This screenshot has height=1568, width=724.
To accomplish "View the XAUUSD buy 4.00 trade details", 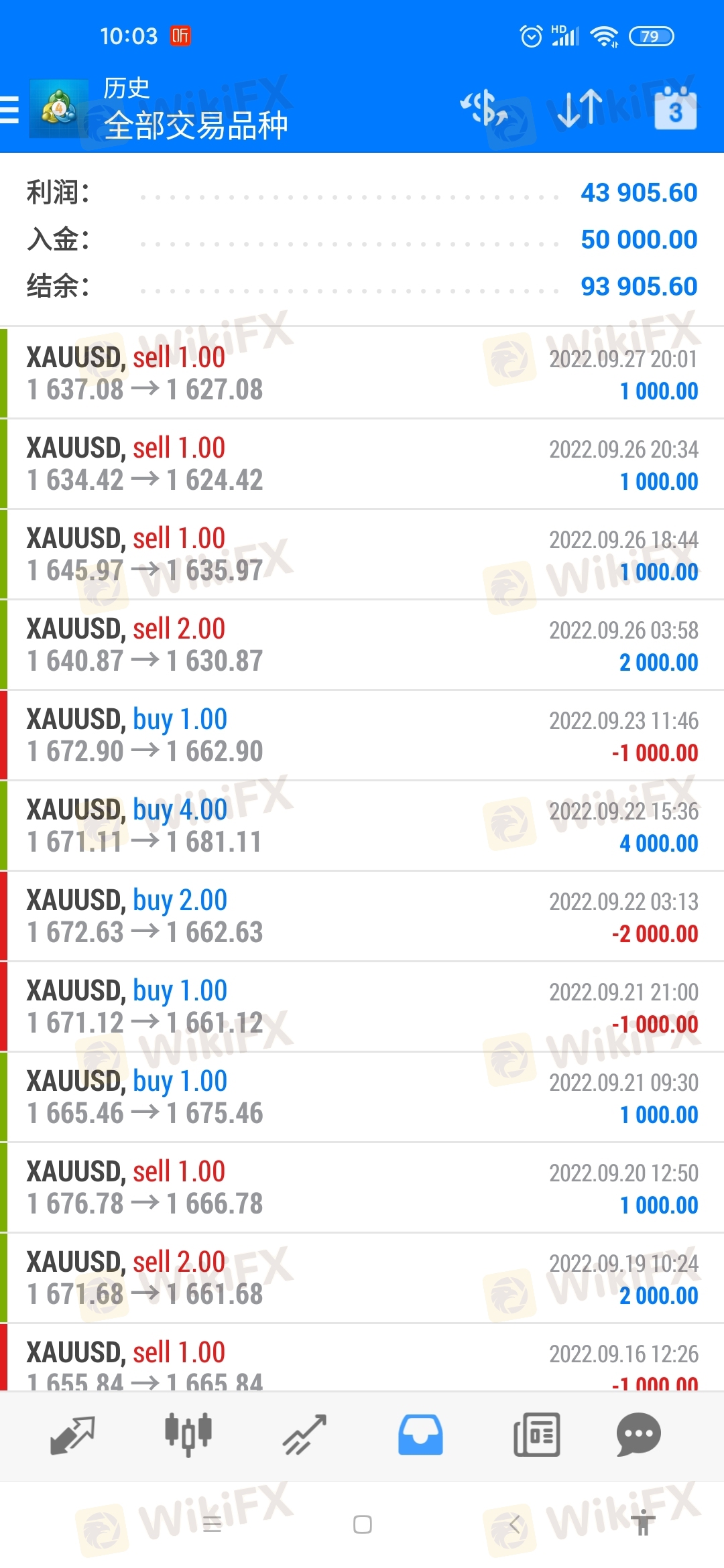I will click(362, 826).
